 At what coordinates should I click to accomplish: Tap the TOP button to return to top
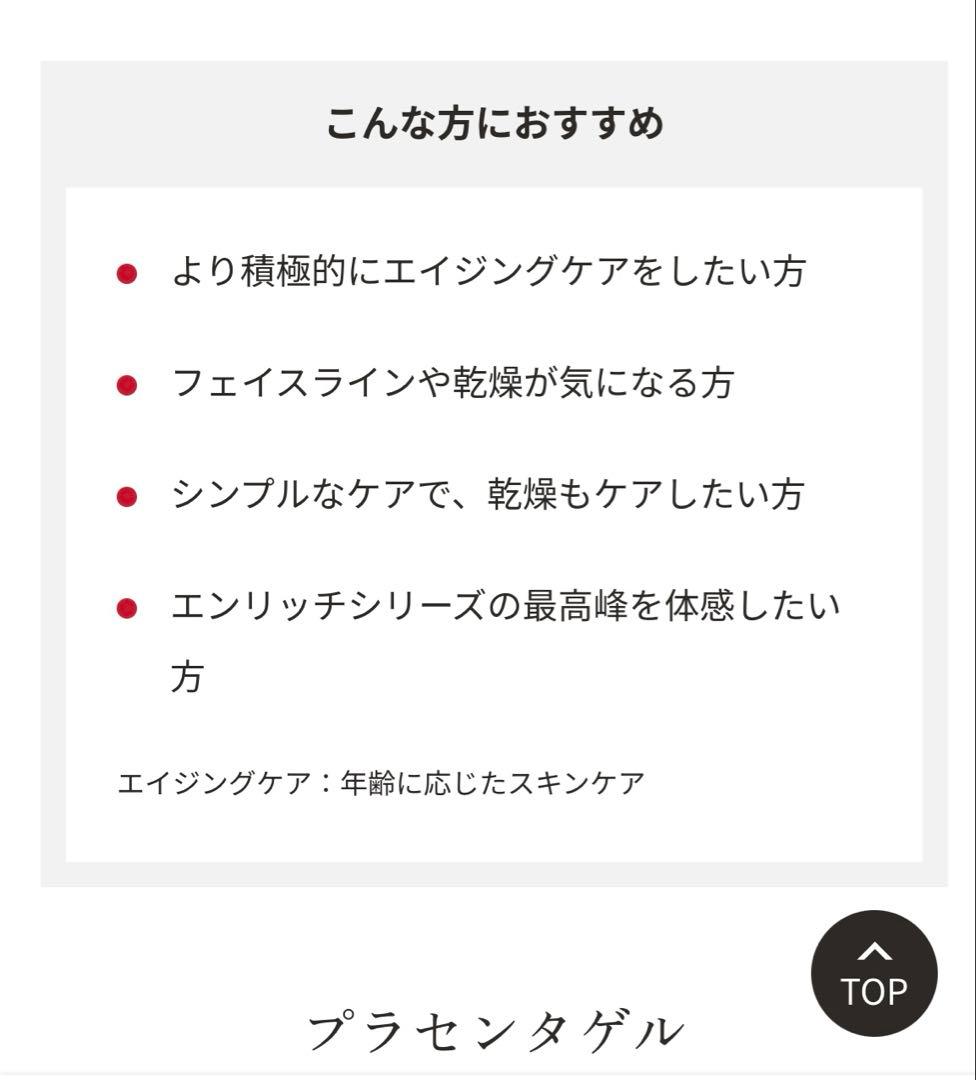pos(873,973)
